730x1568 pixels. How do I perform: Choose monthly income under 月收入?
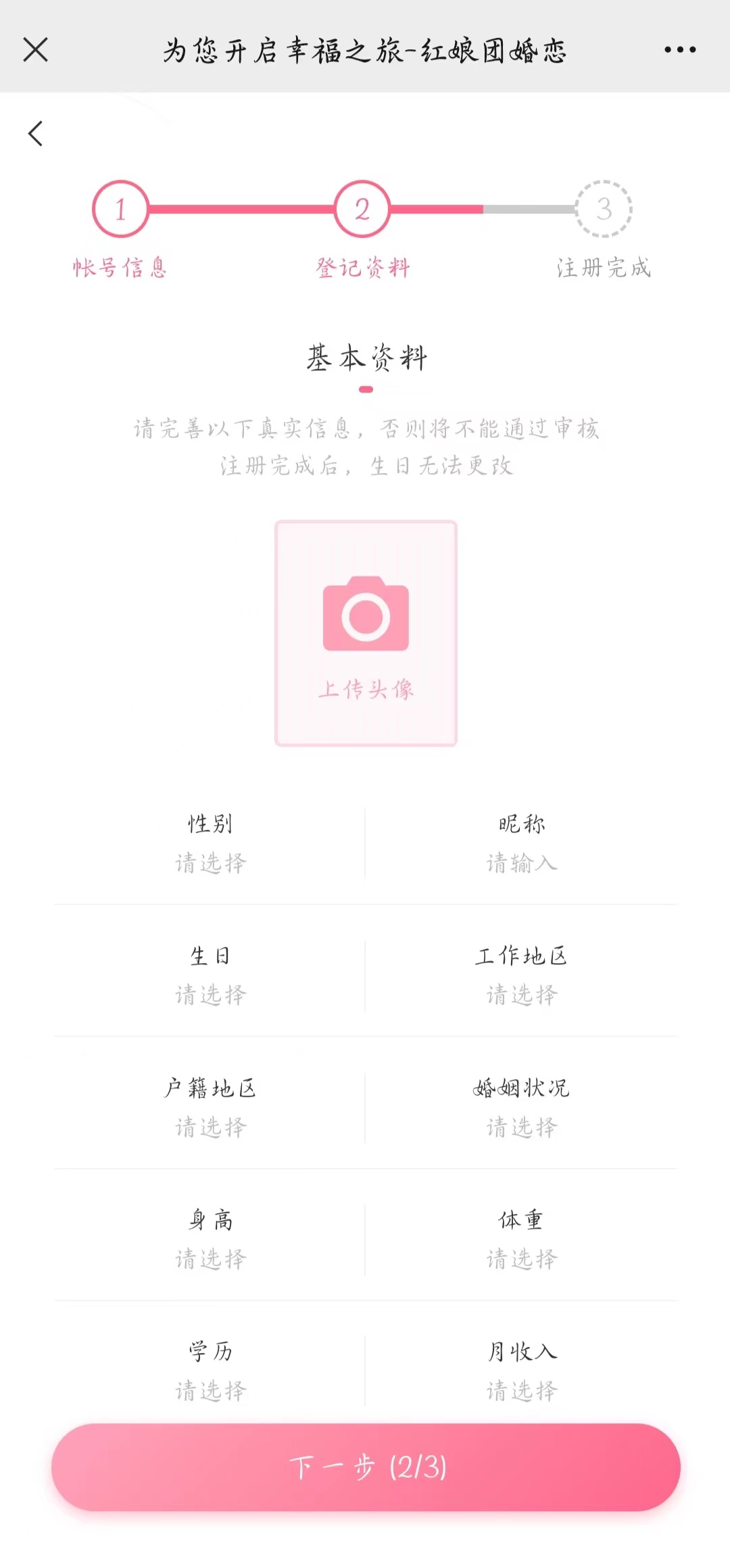[521, 1371]
